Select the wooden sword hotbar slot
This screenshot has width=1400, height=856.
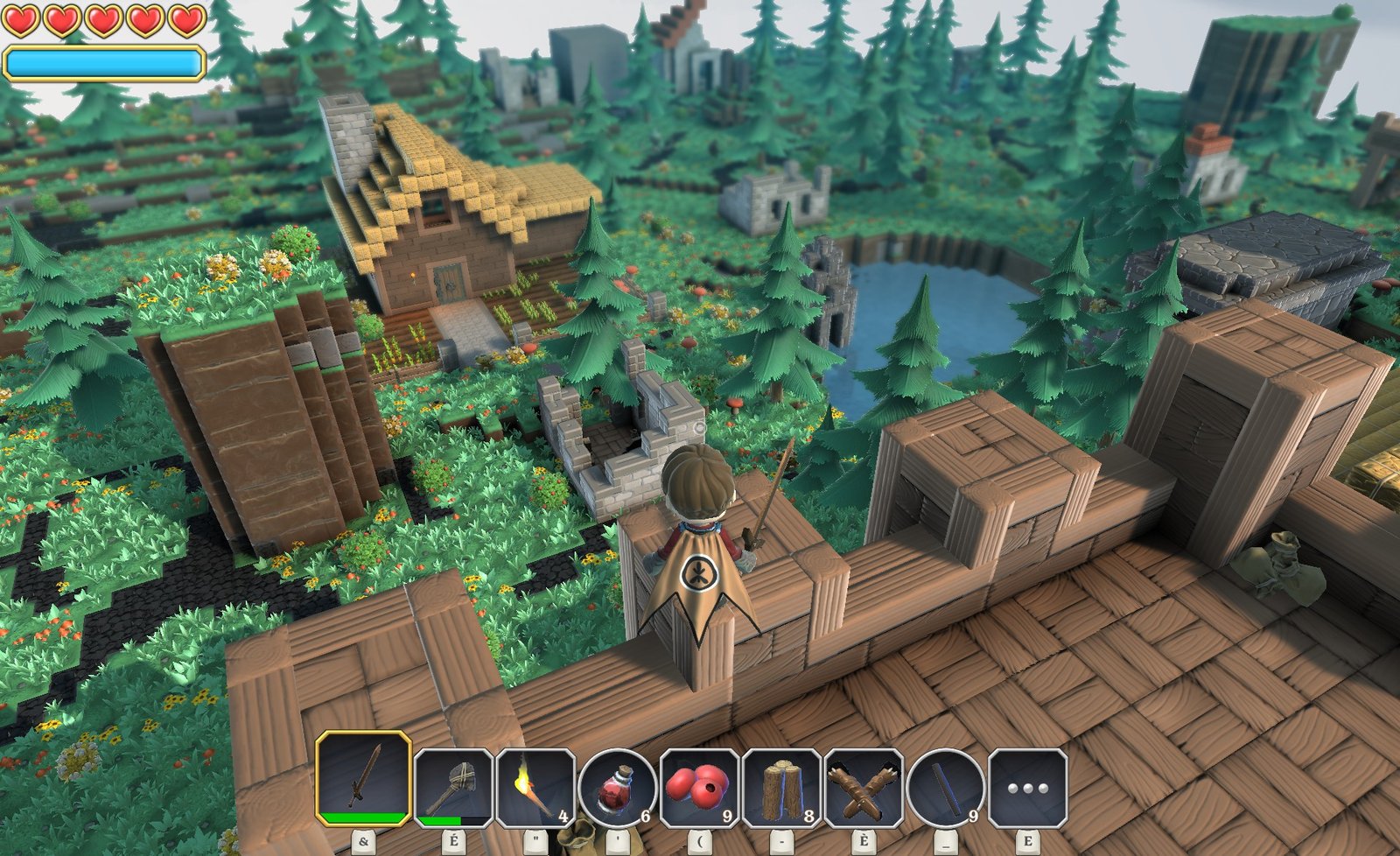pyautogui.click(x=363, y=779)
